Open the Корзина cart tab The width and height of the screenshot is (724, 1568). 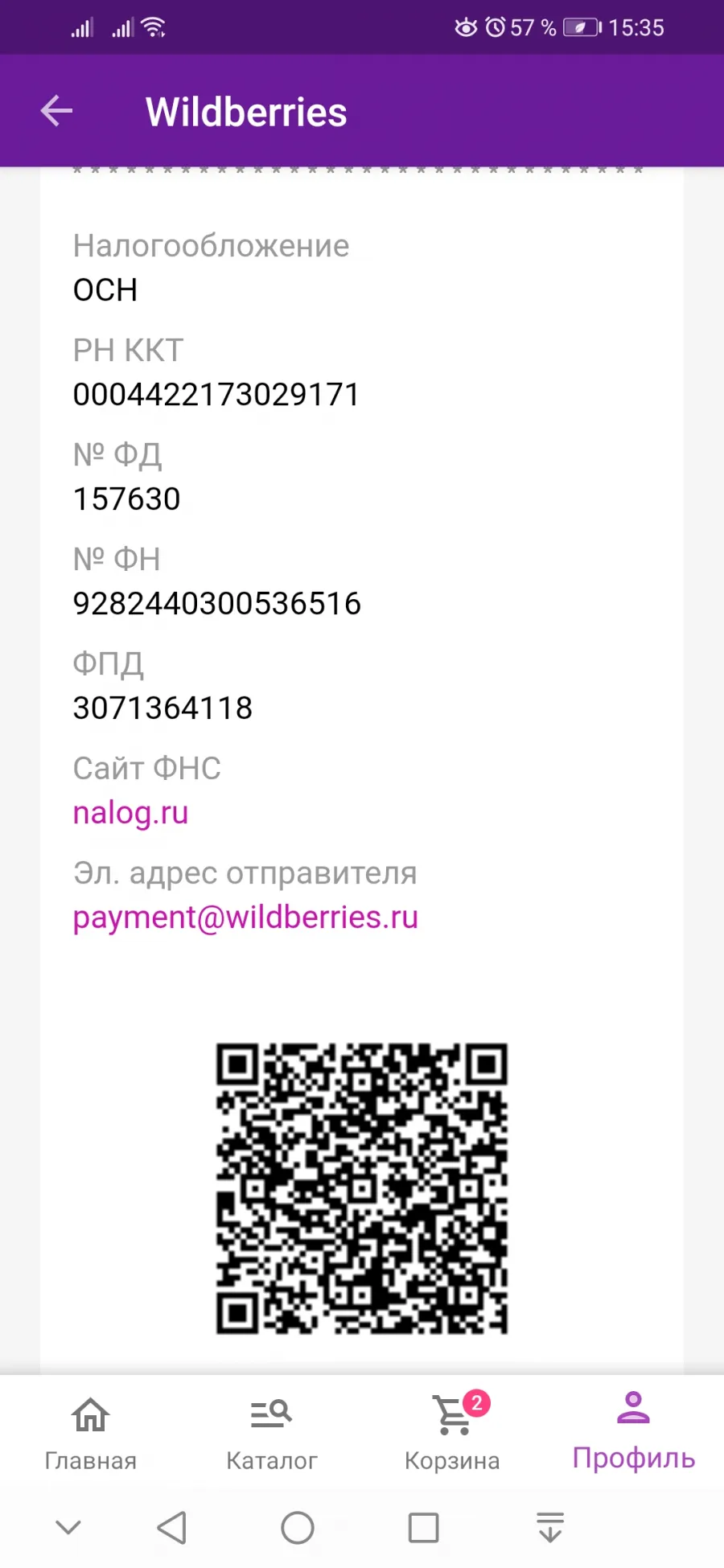tap(452, 1434)
